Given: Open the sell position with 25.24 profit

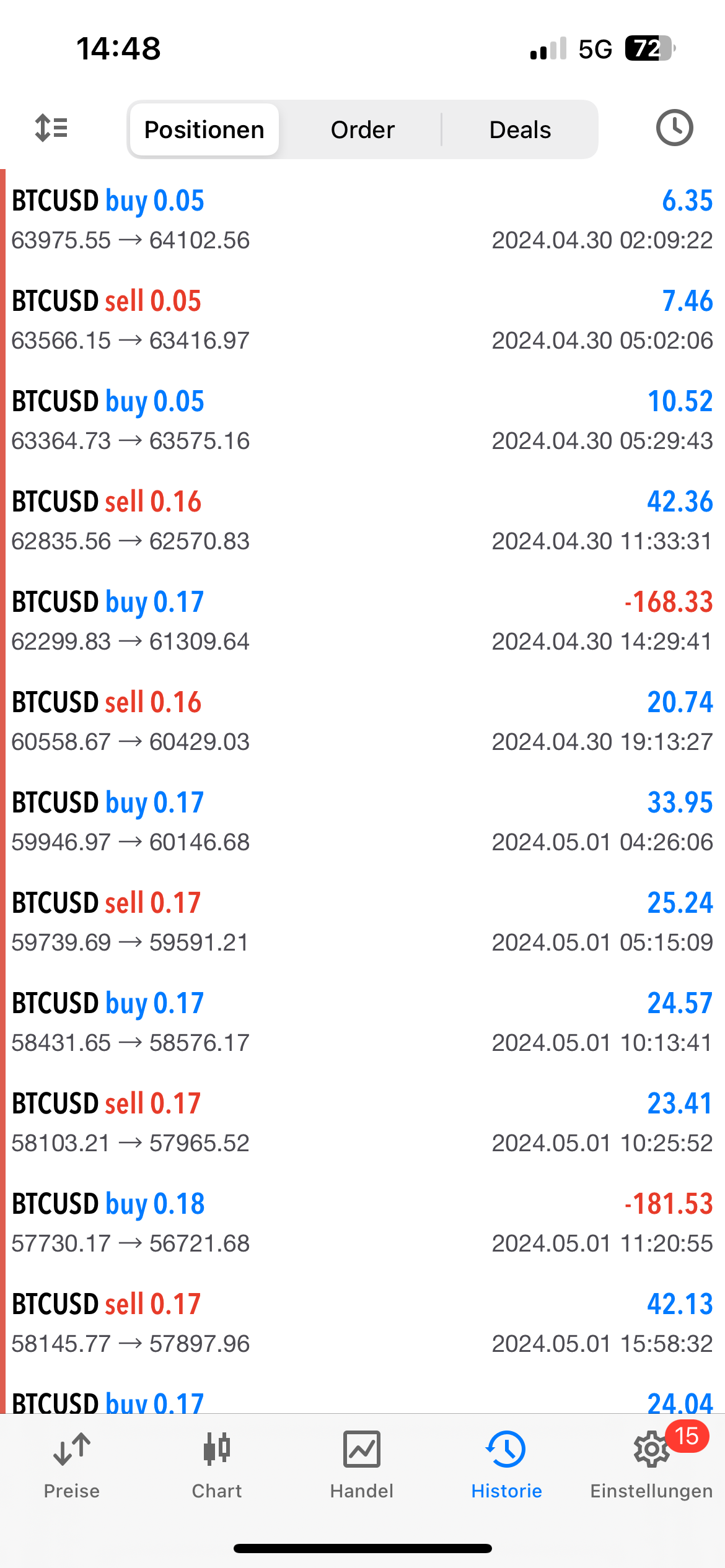Looking at the screenshot, I should tap(362, 922).
